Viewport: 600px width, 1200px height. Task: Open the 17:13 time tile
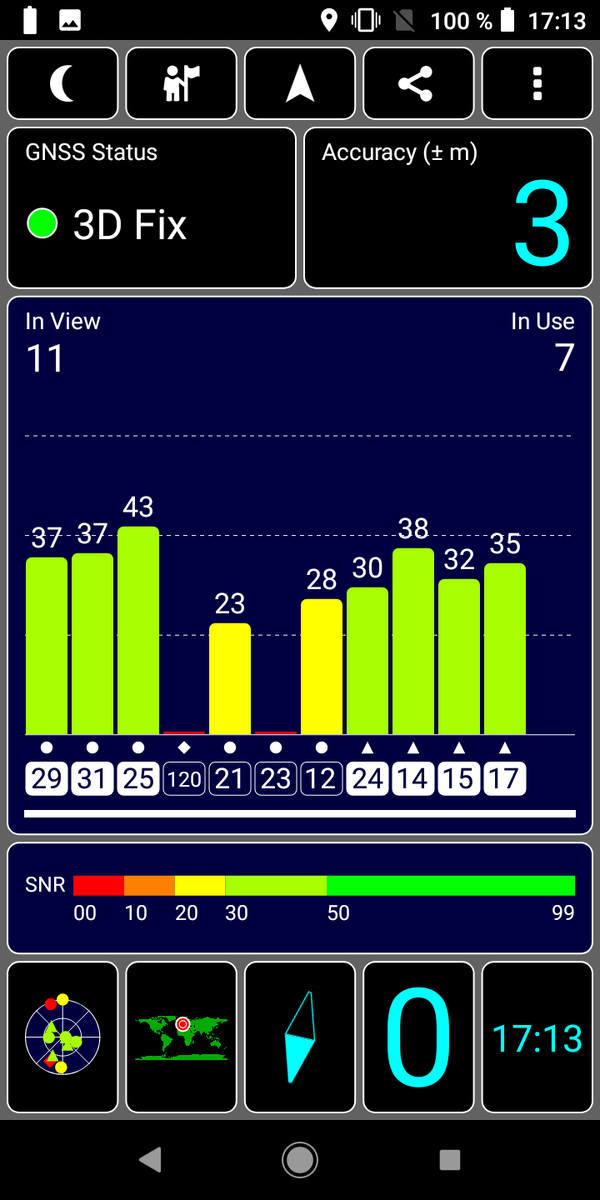tap(537, 1038)
